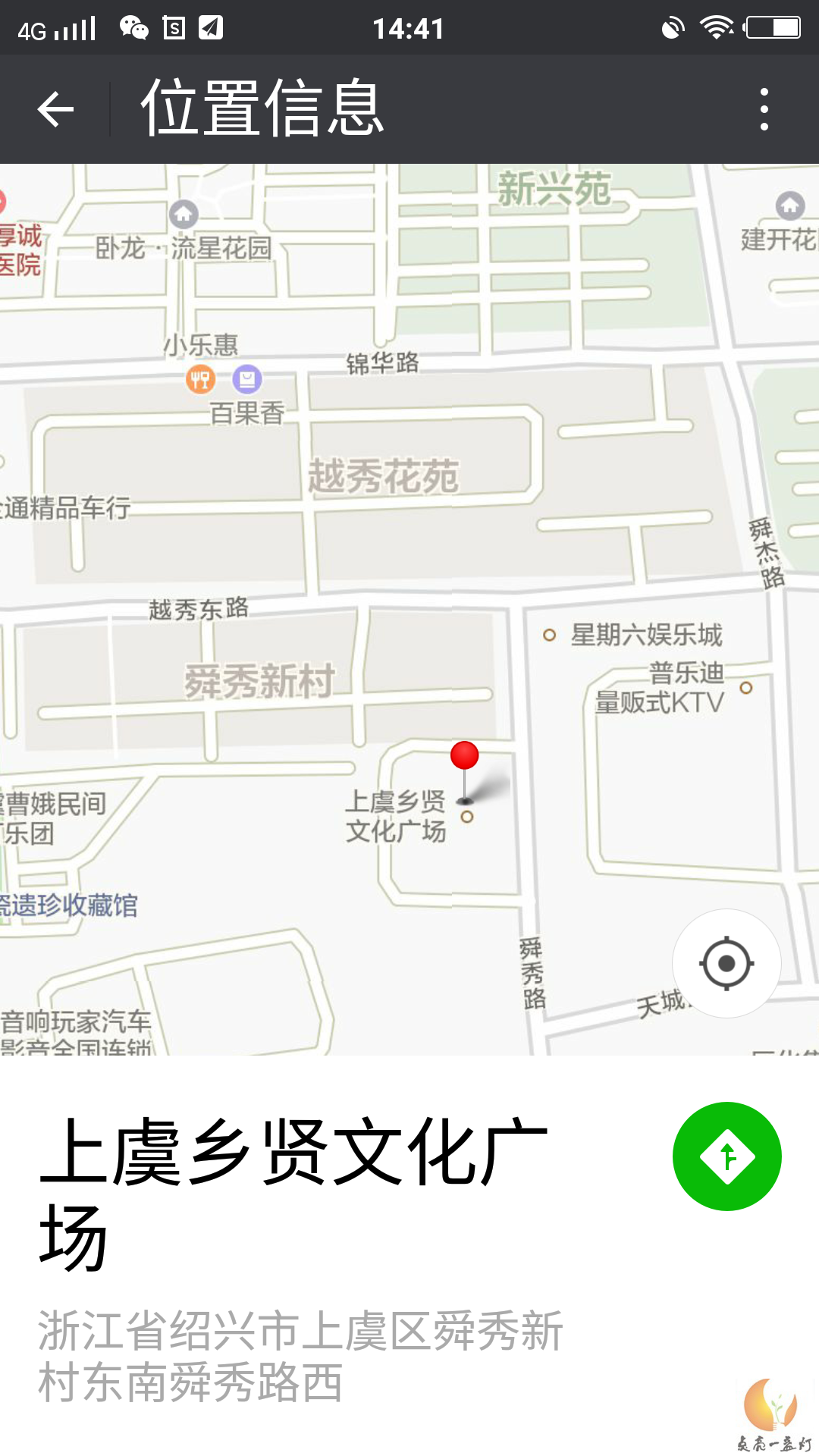Recenter the map on my current location

pos(726,963)
